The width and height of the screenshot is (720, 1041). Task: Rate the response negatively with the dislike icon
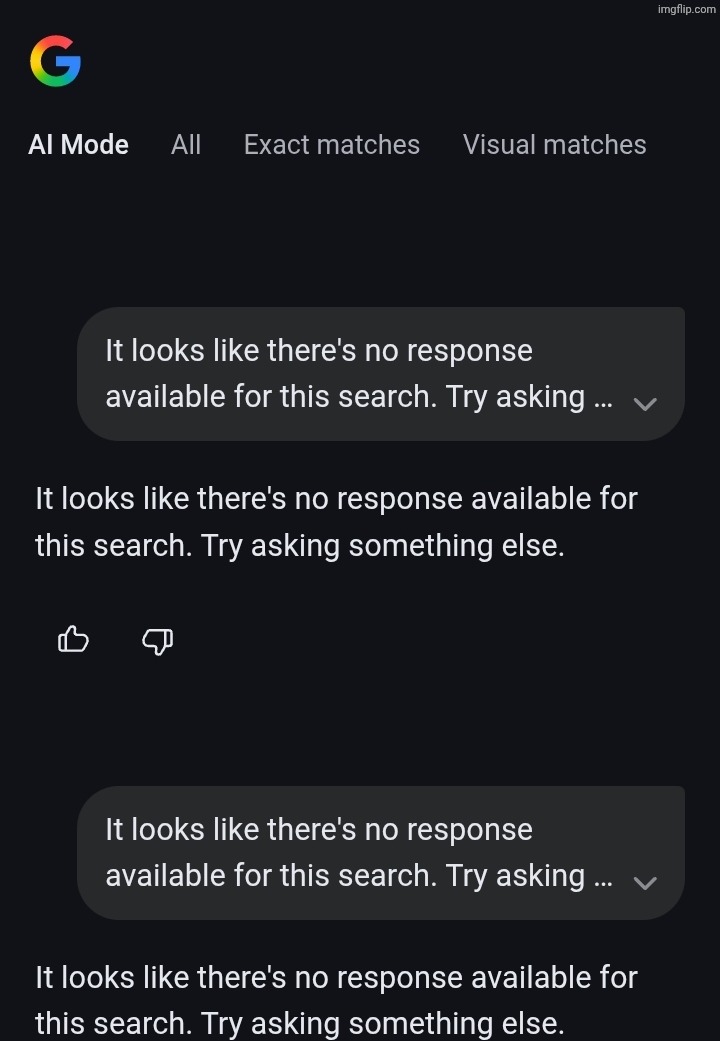(156, 641)
